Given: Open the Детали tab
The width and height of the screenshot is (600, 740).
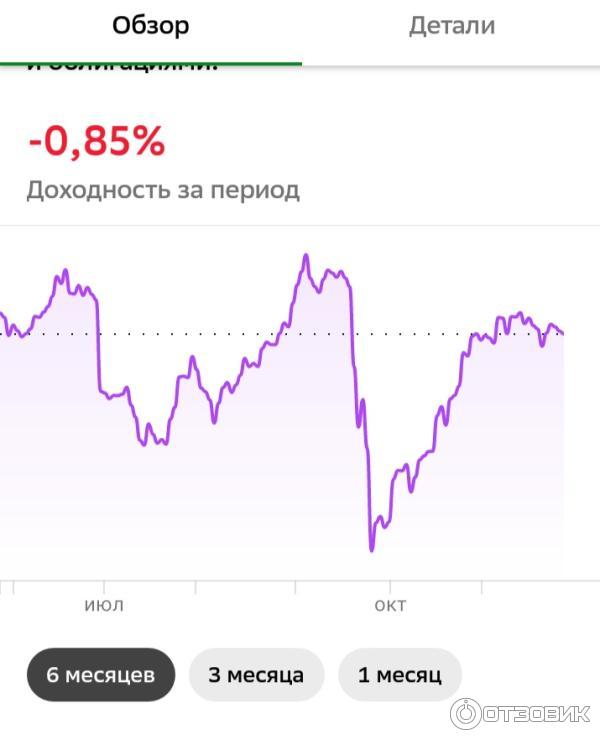Looking at the screenshot, I should tap(451, 27).
